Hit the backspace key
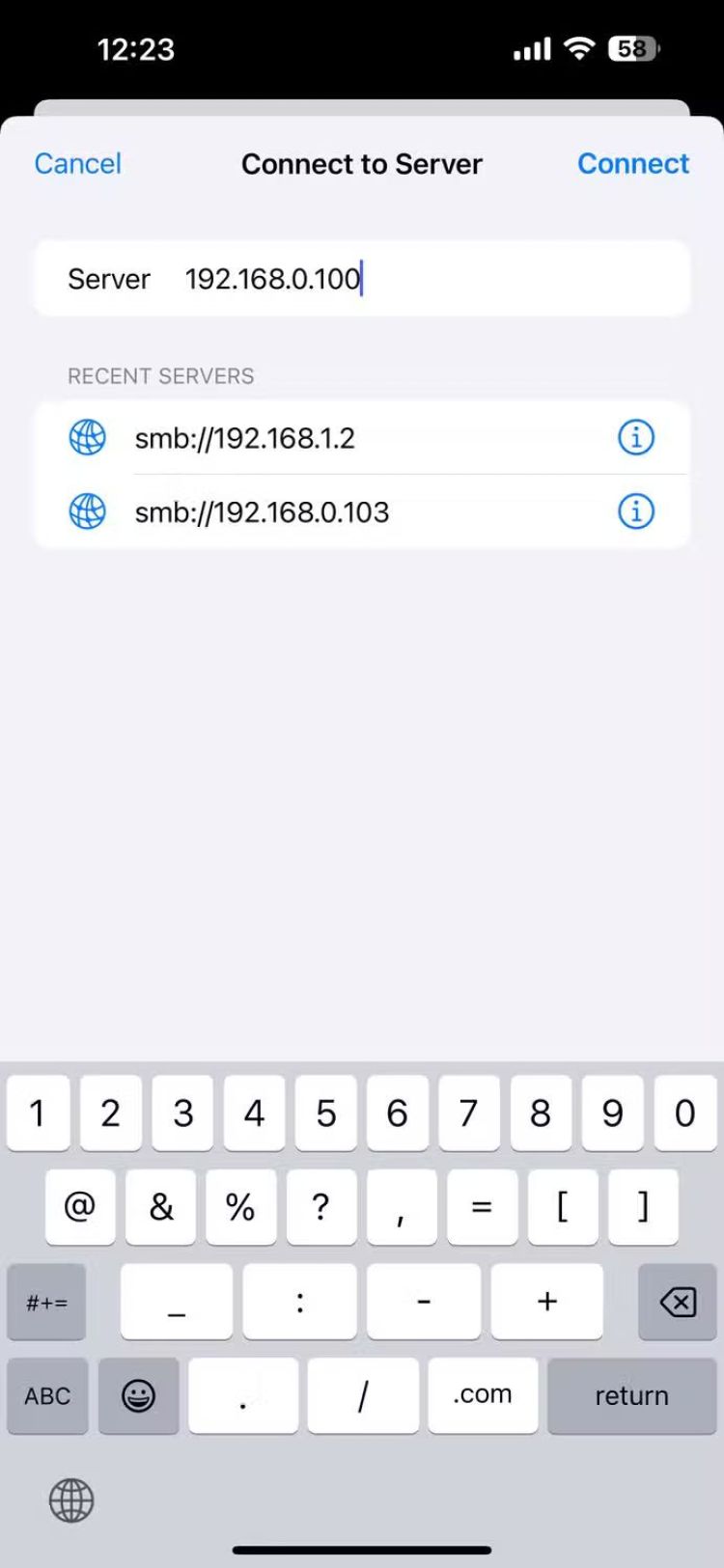724x1568 pixels. pos(677,1302)
